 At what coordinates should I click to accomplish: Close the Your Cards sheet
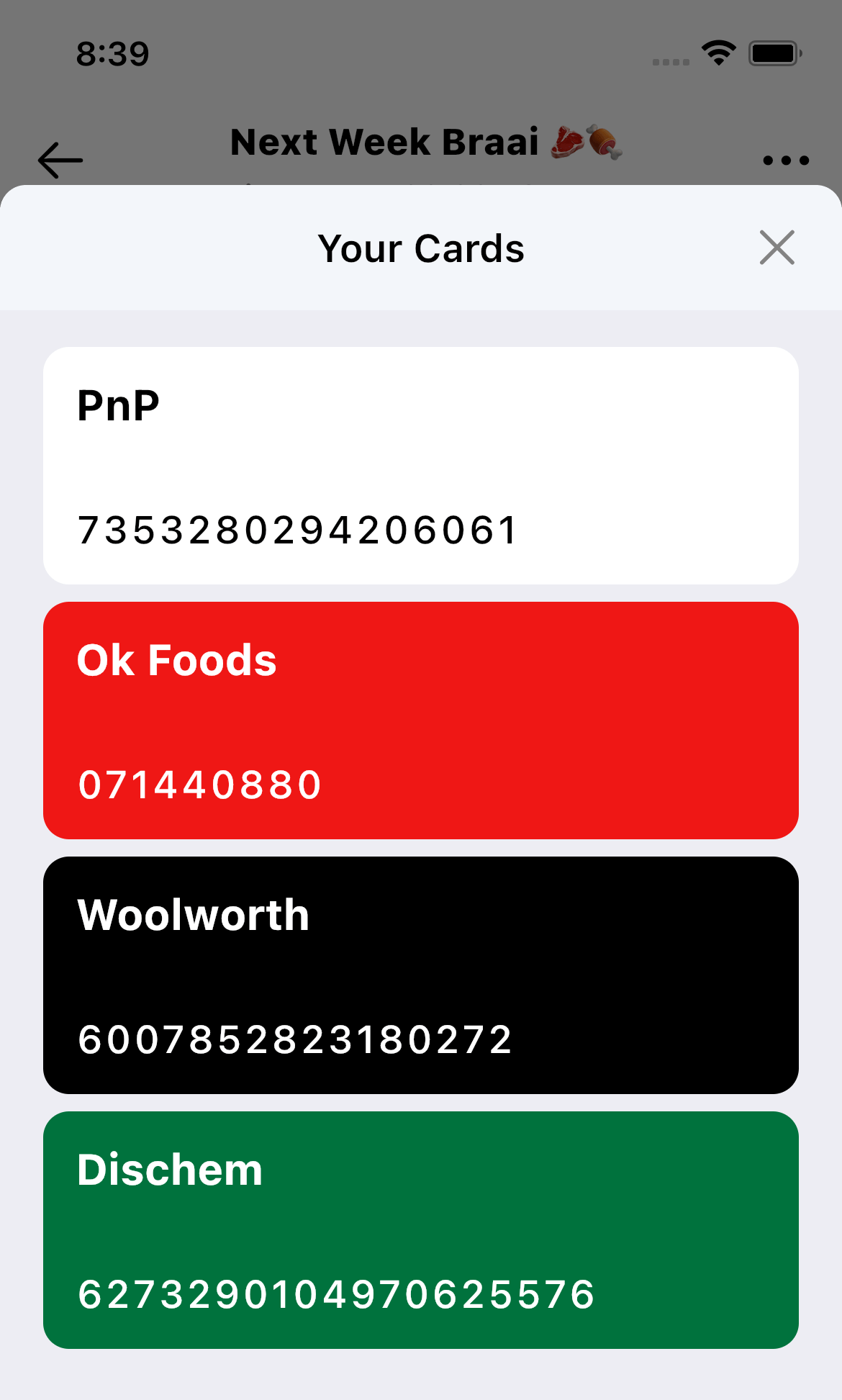click(777, 248)
